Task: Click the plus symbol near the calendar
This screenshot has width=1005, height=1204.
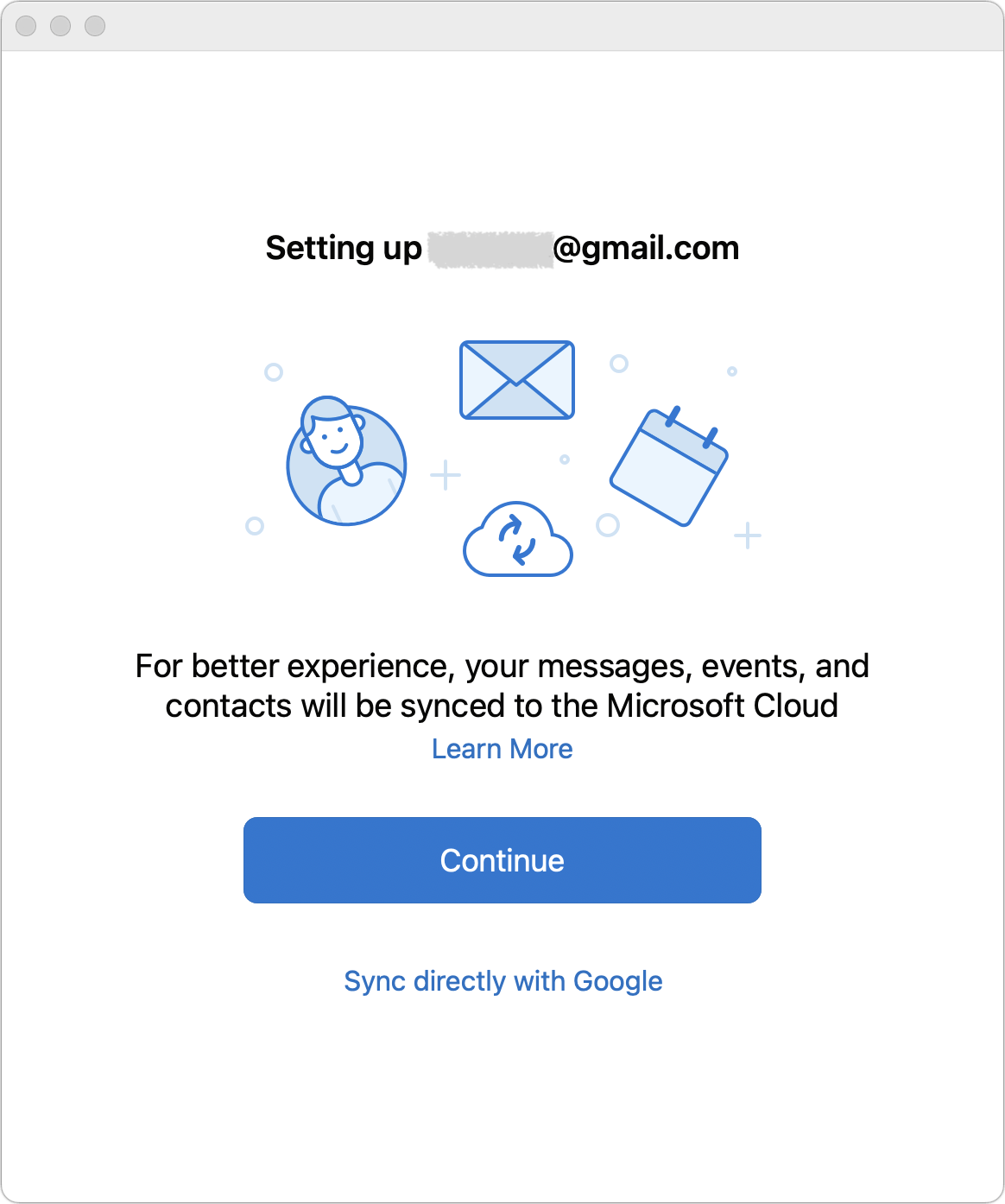Action: click(746, 535)
